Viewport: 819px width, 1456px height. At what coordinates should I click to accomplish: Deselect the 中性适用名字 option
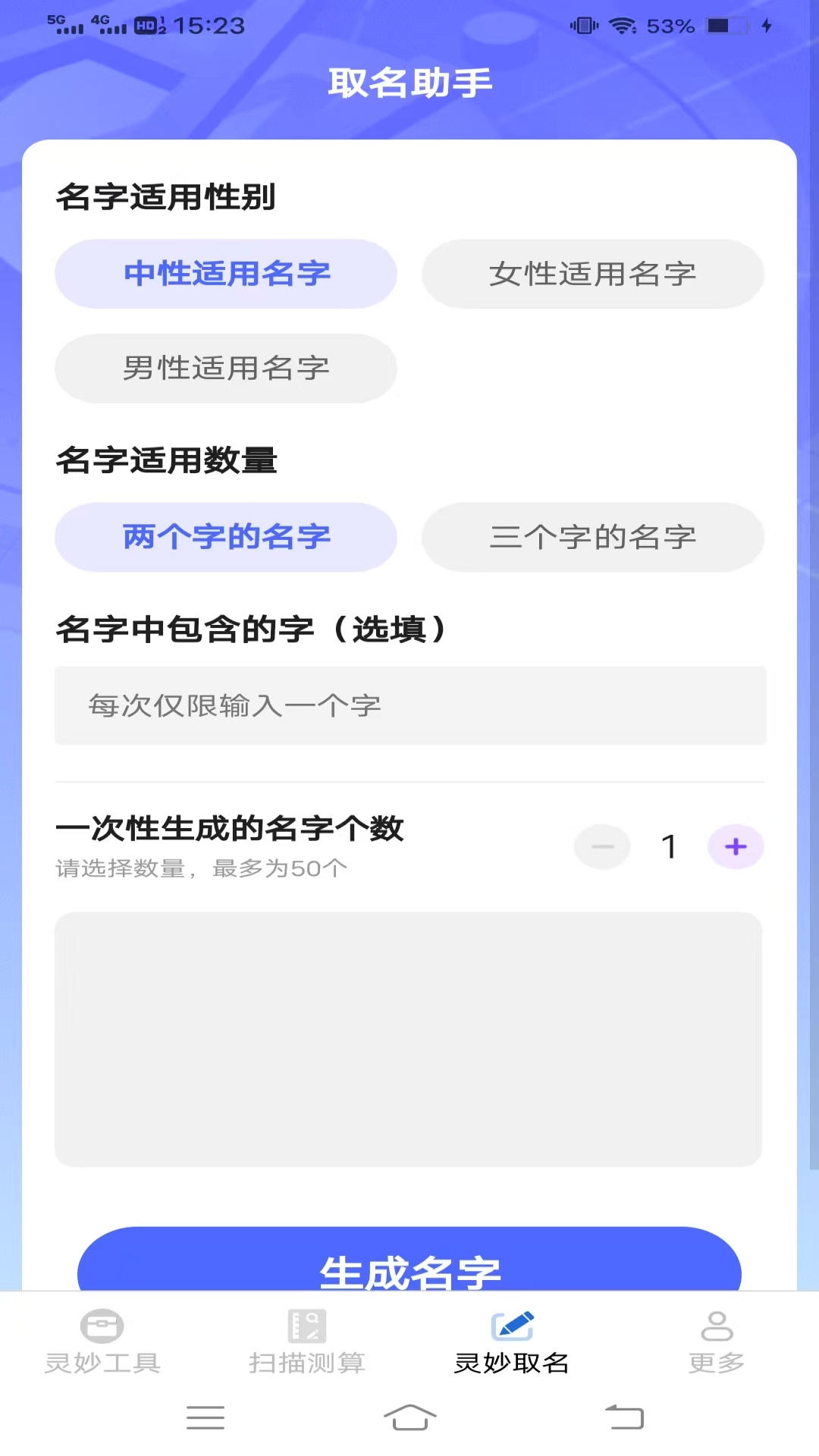(x=225, y=275)
